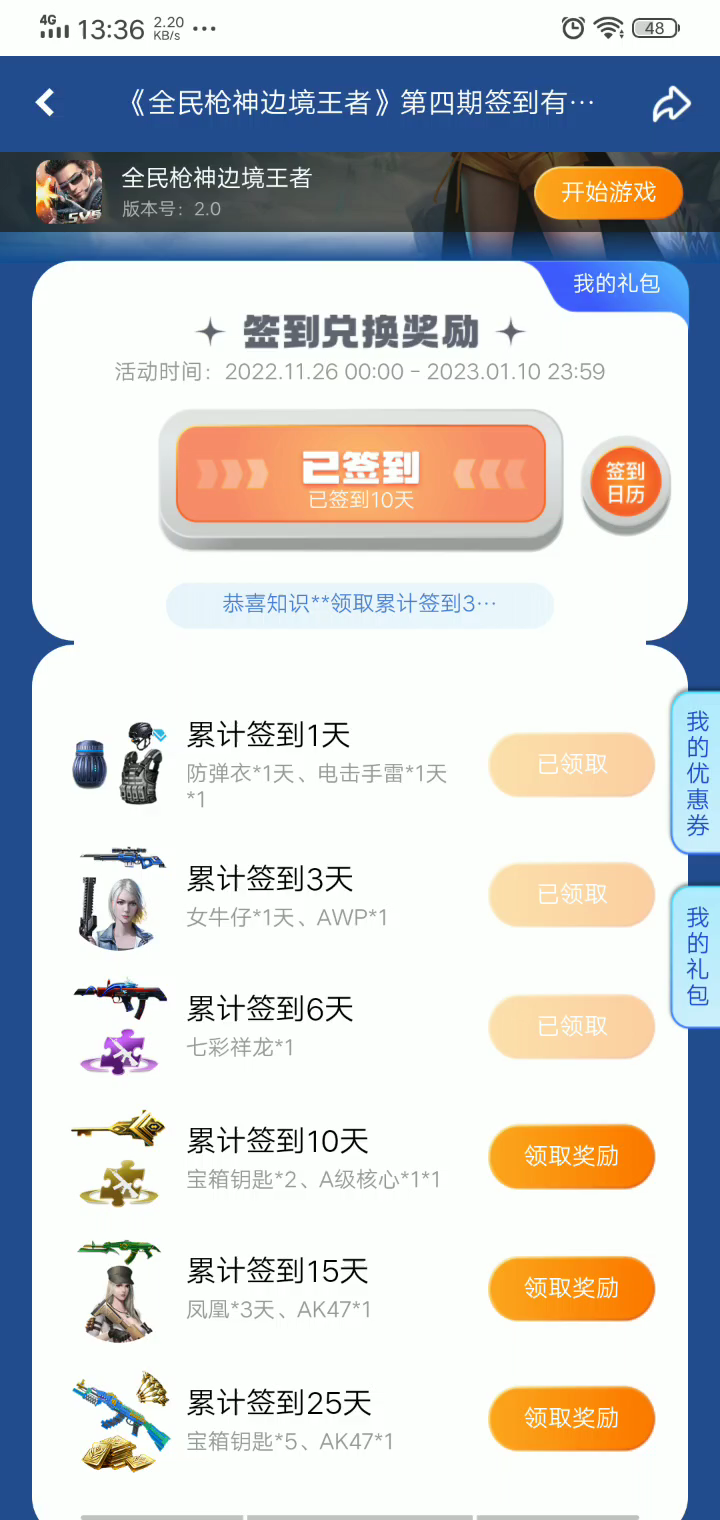Image resolution: width=720 pixels, height=1520 pixels.
Task: Claim the 累计签到15天 reward
Action: [571, 1288]
